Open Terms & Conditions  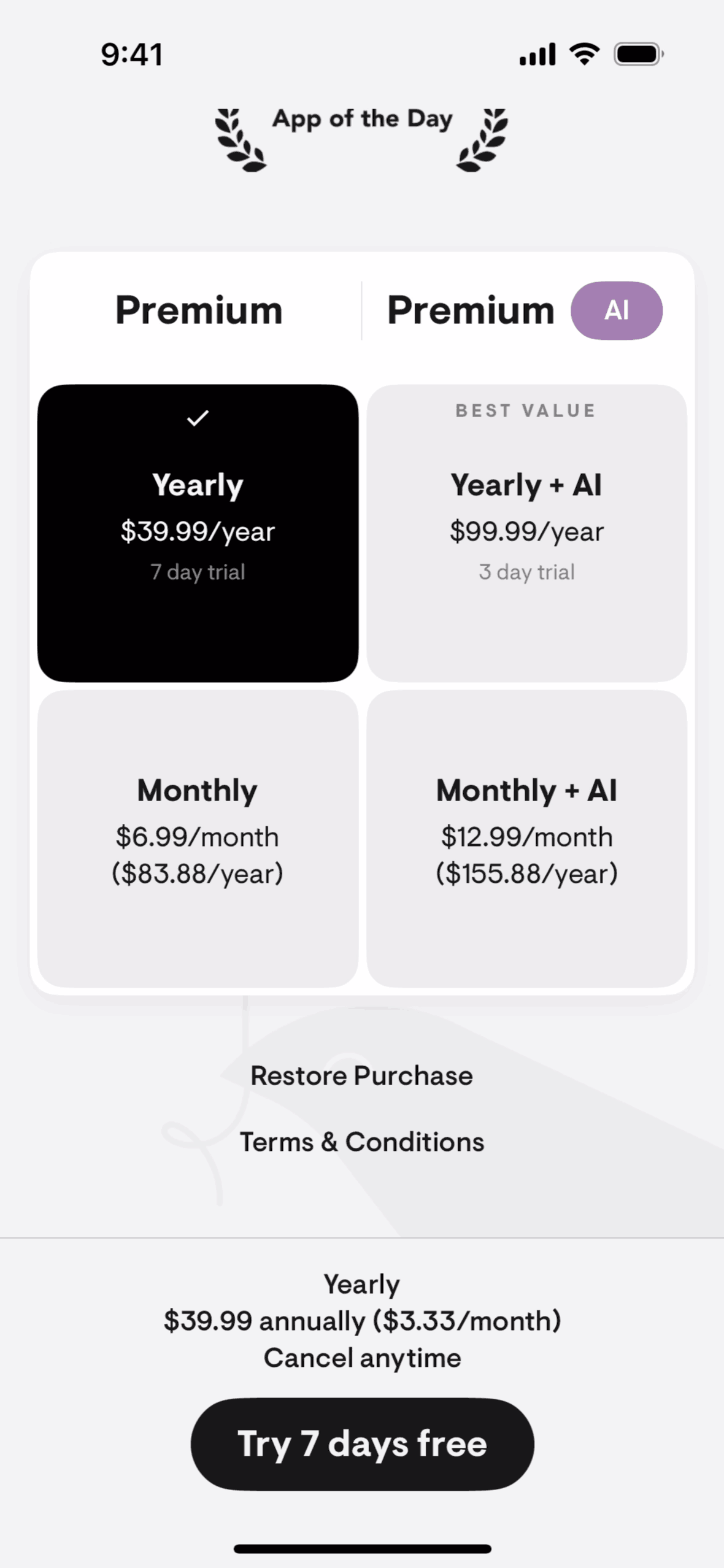[x=361, y=1142]
